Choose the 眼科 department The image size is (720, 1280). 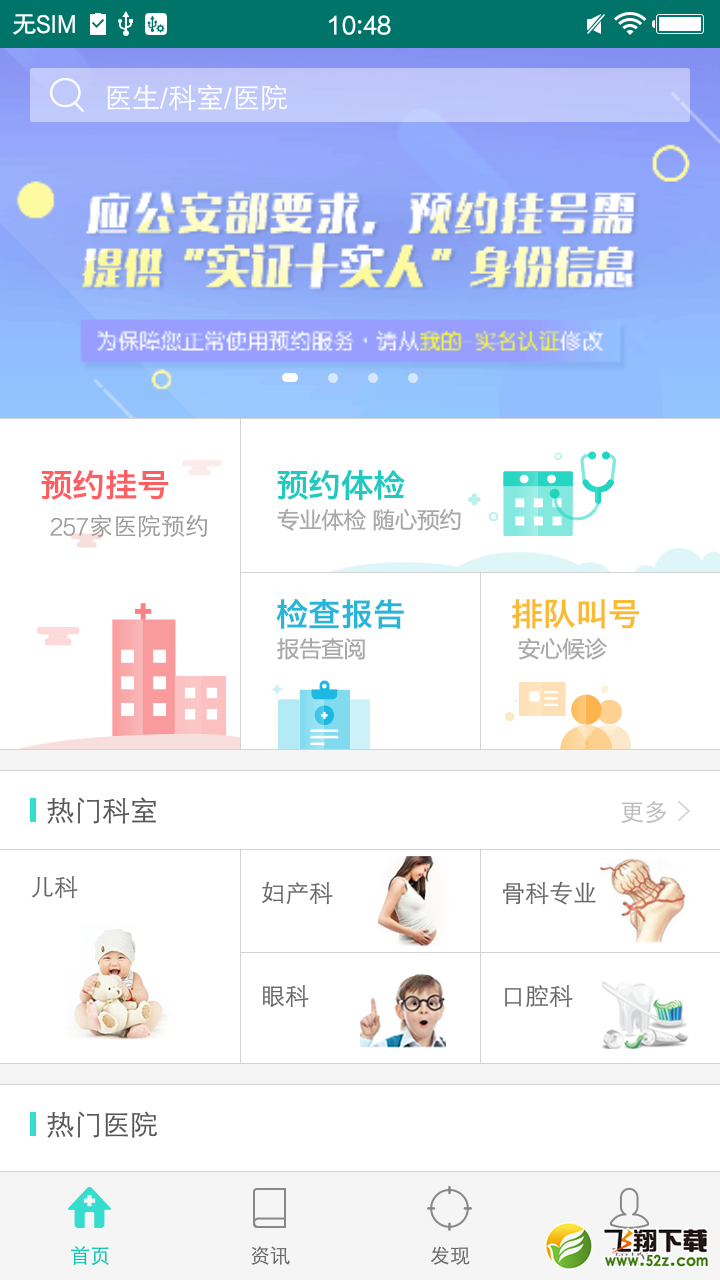(360, 1008)
